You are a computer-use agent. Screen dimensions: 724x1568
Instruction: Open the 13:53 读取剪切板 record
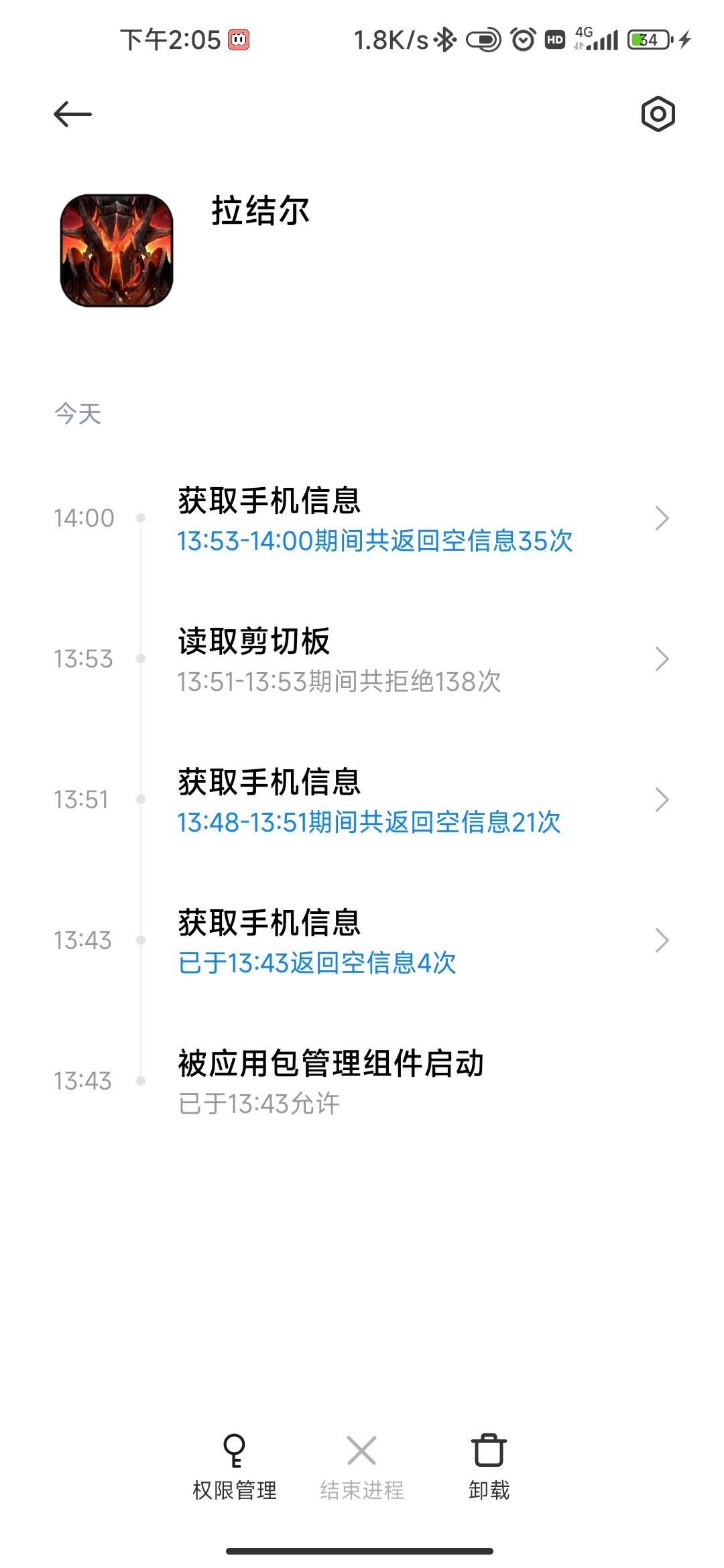click(x=375, y=661)
